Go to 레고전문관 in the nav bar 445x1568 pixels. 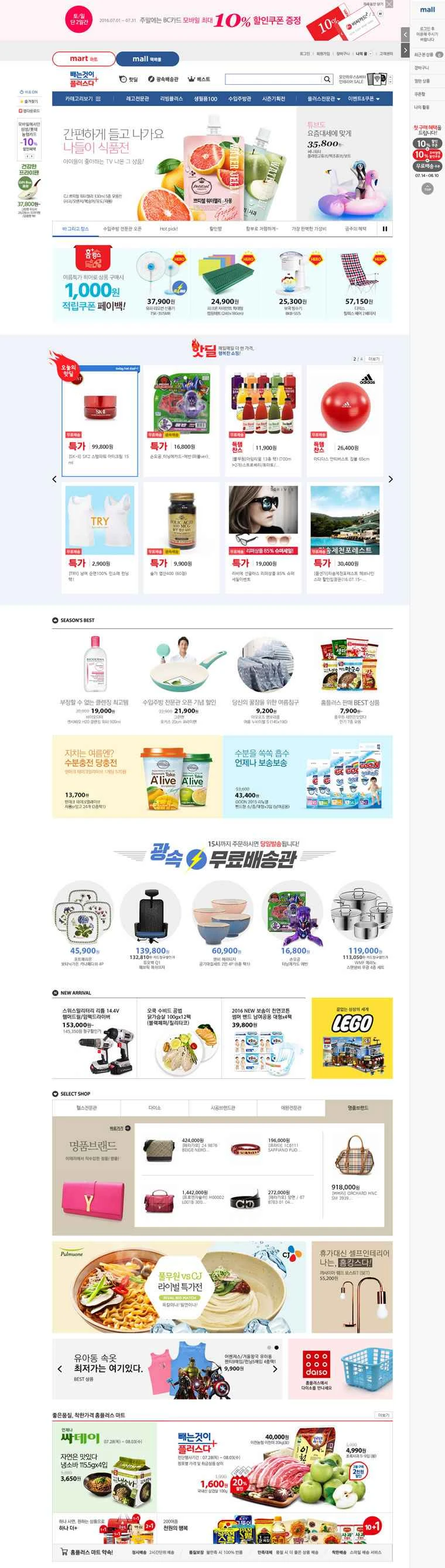click(138, 99)
